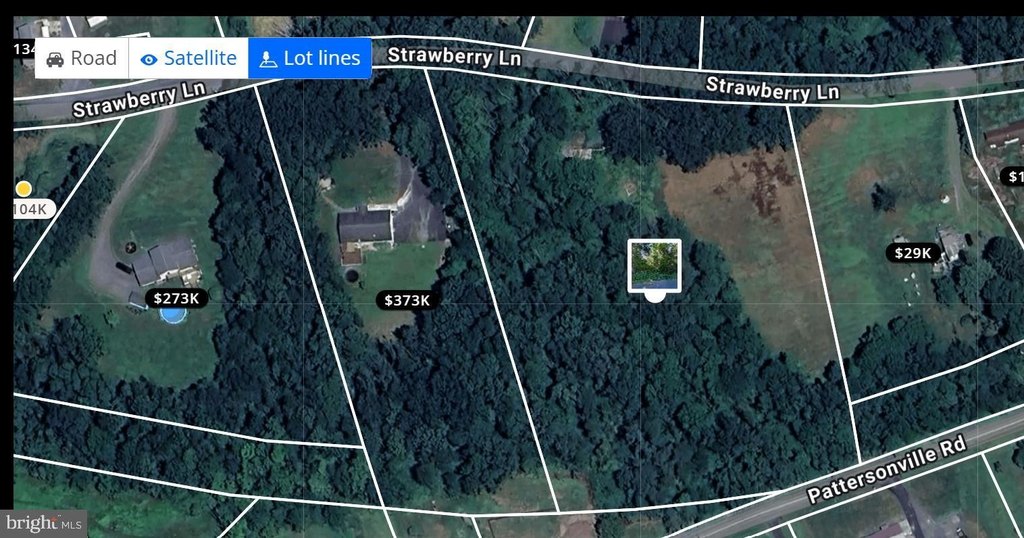The image size is (1024, 538).
Task: Tap the yellow dot map marker
Action: coord(24,188)
